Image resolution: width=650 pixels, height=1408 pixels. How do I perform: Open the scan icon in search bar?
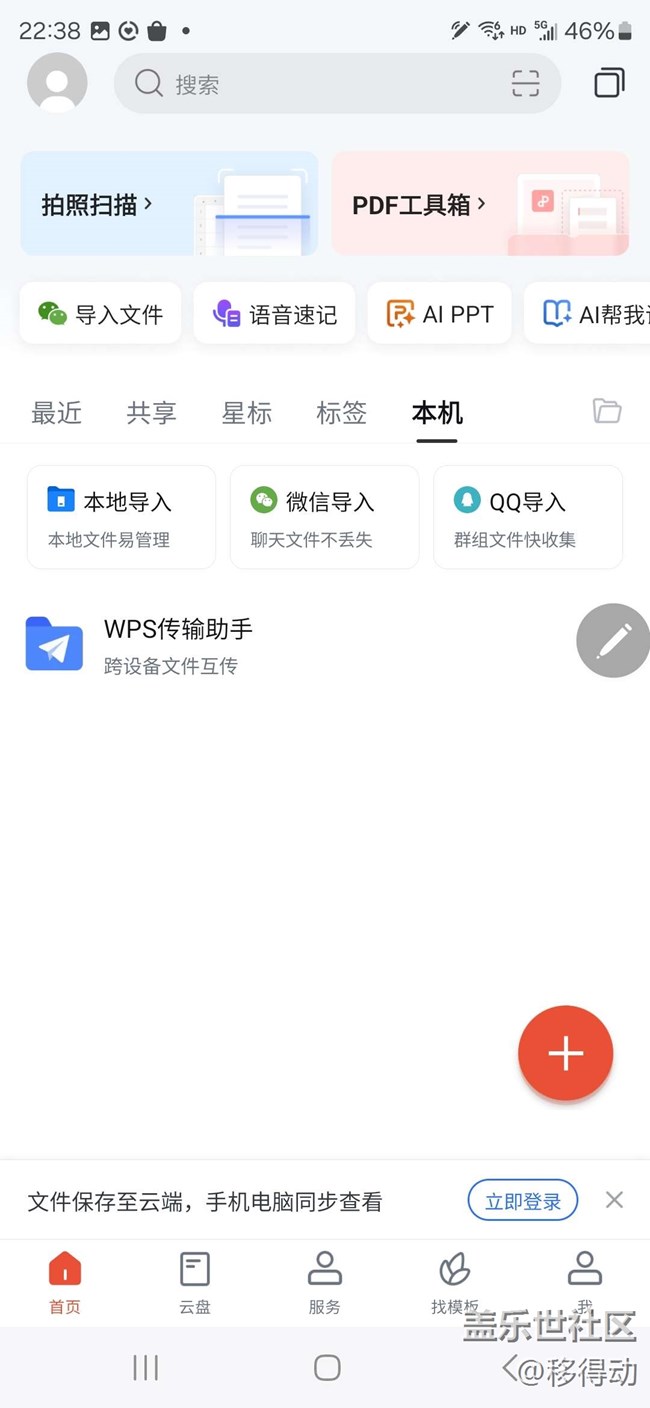click(525, 84)
